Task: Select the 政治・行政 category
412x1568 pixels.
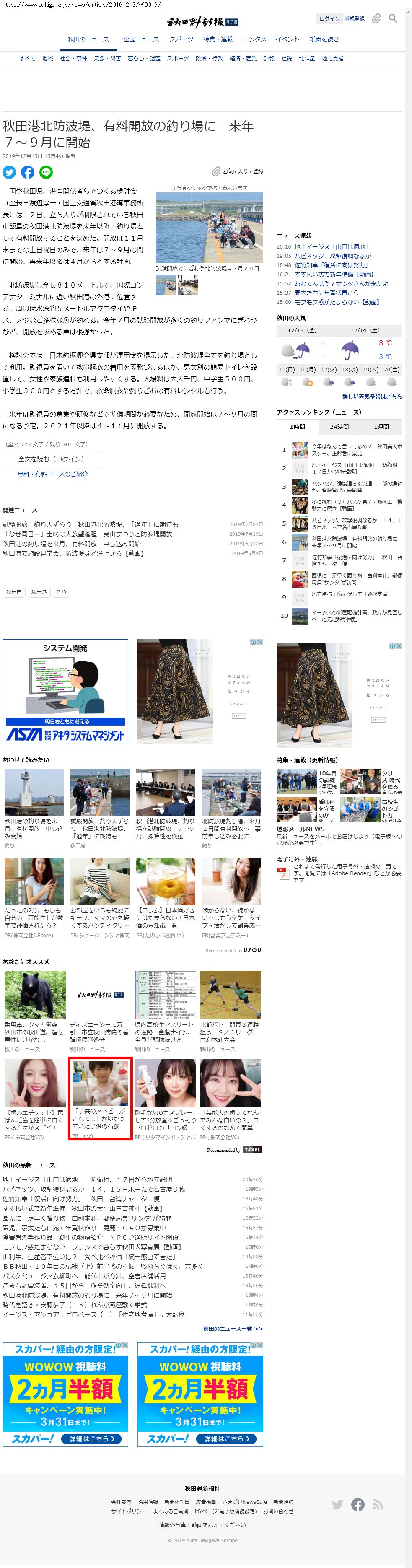Action: click(x=209, y=58)
